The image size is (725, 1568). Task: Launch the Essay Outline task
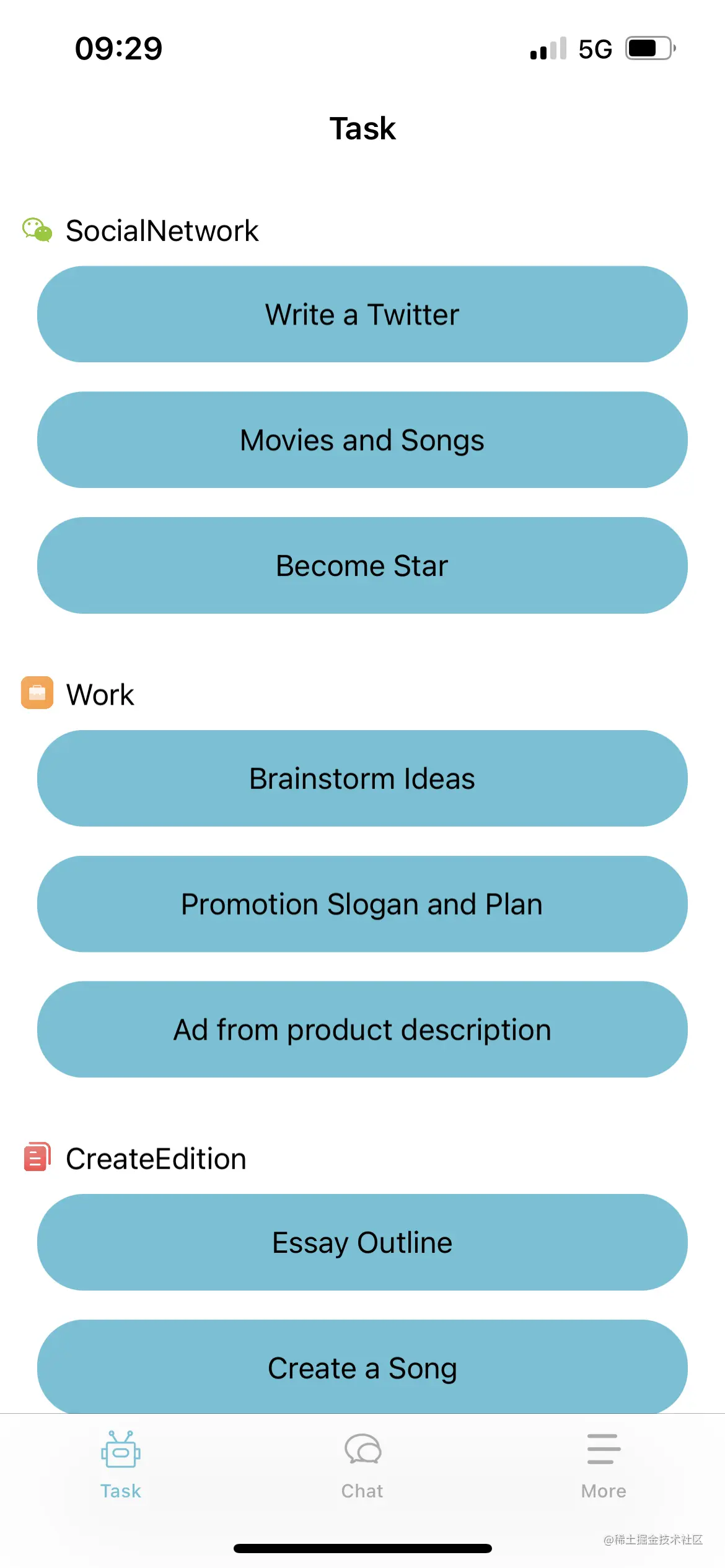click(x=362, y=1242)
